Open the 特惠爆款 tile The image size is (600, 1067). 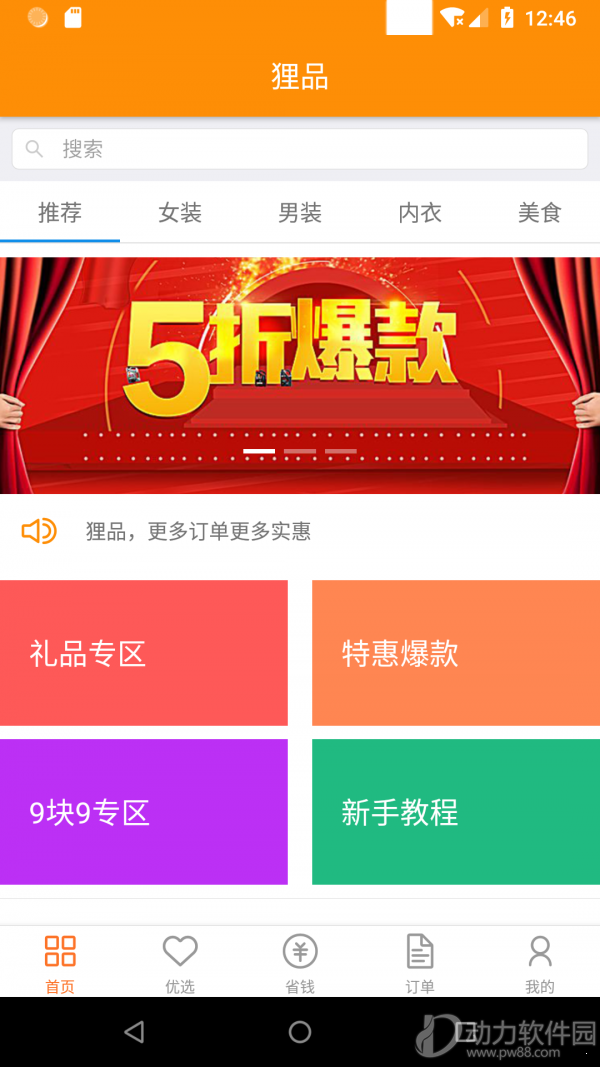click(x=456, y=653)
